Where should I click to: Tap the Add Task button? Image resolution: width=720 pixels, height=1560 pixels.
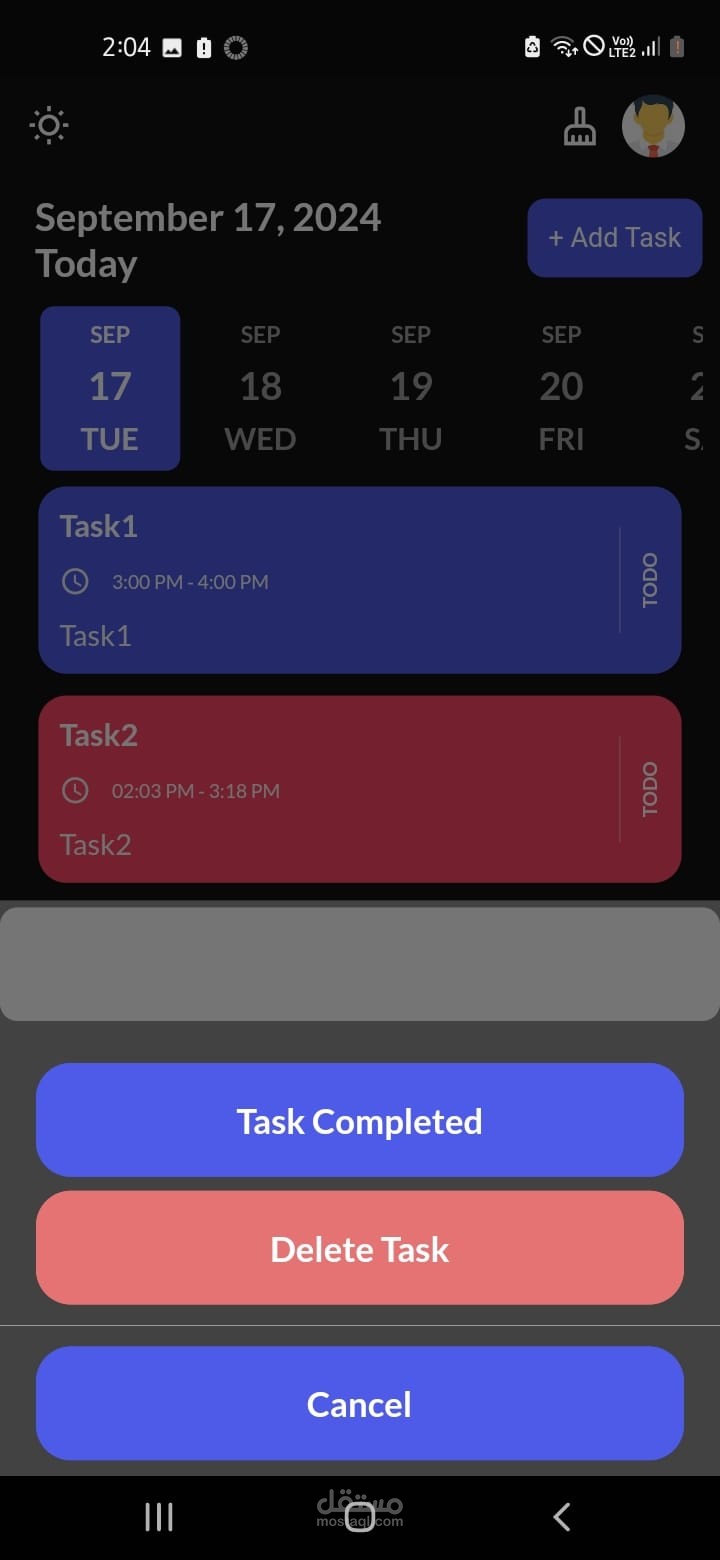tap(614, 238)
